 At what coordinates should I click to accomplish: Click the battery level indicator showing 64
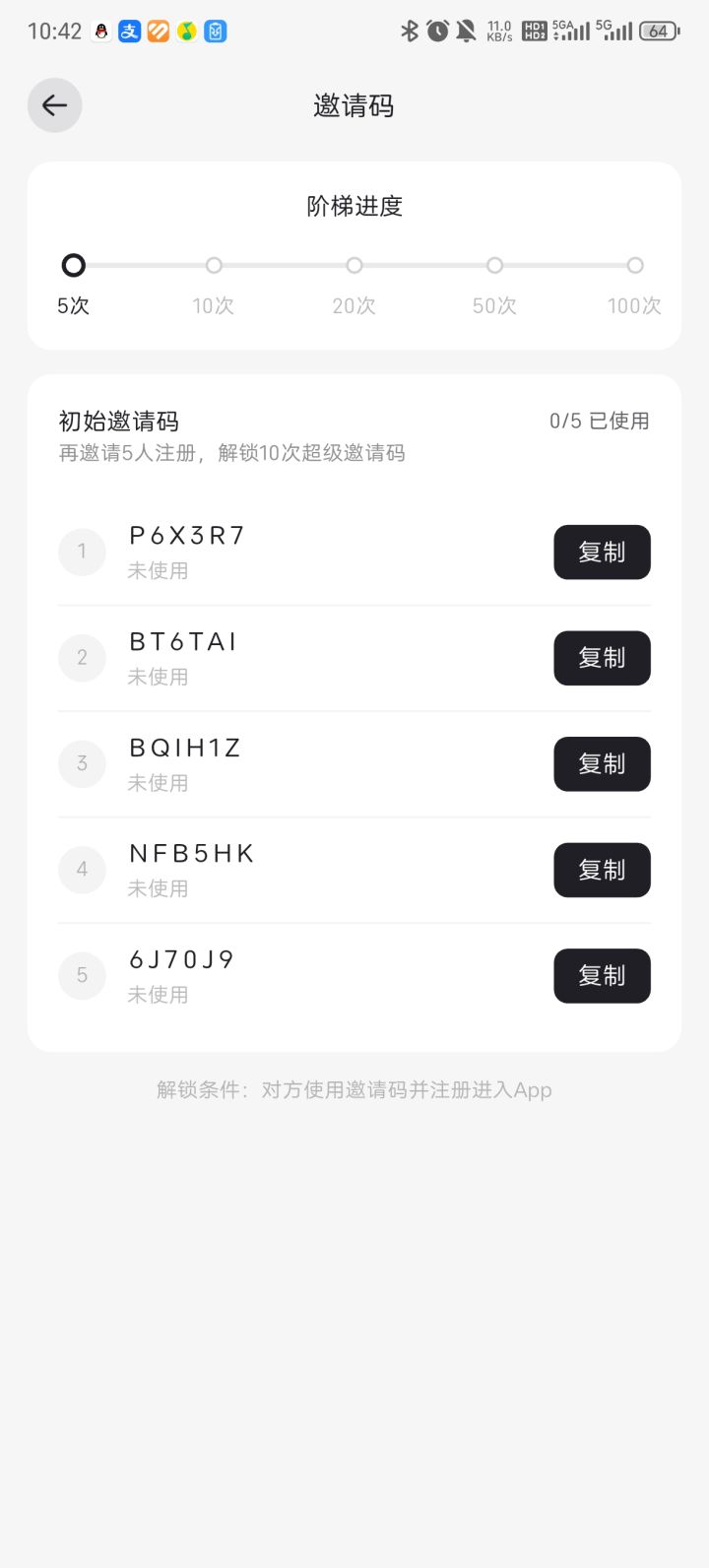pyautogui.click(x=658, y=31)
